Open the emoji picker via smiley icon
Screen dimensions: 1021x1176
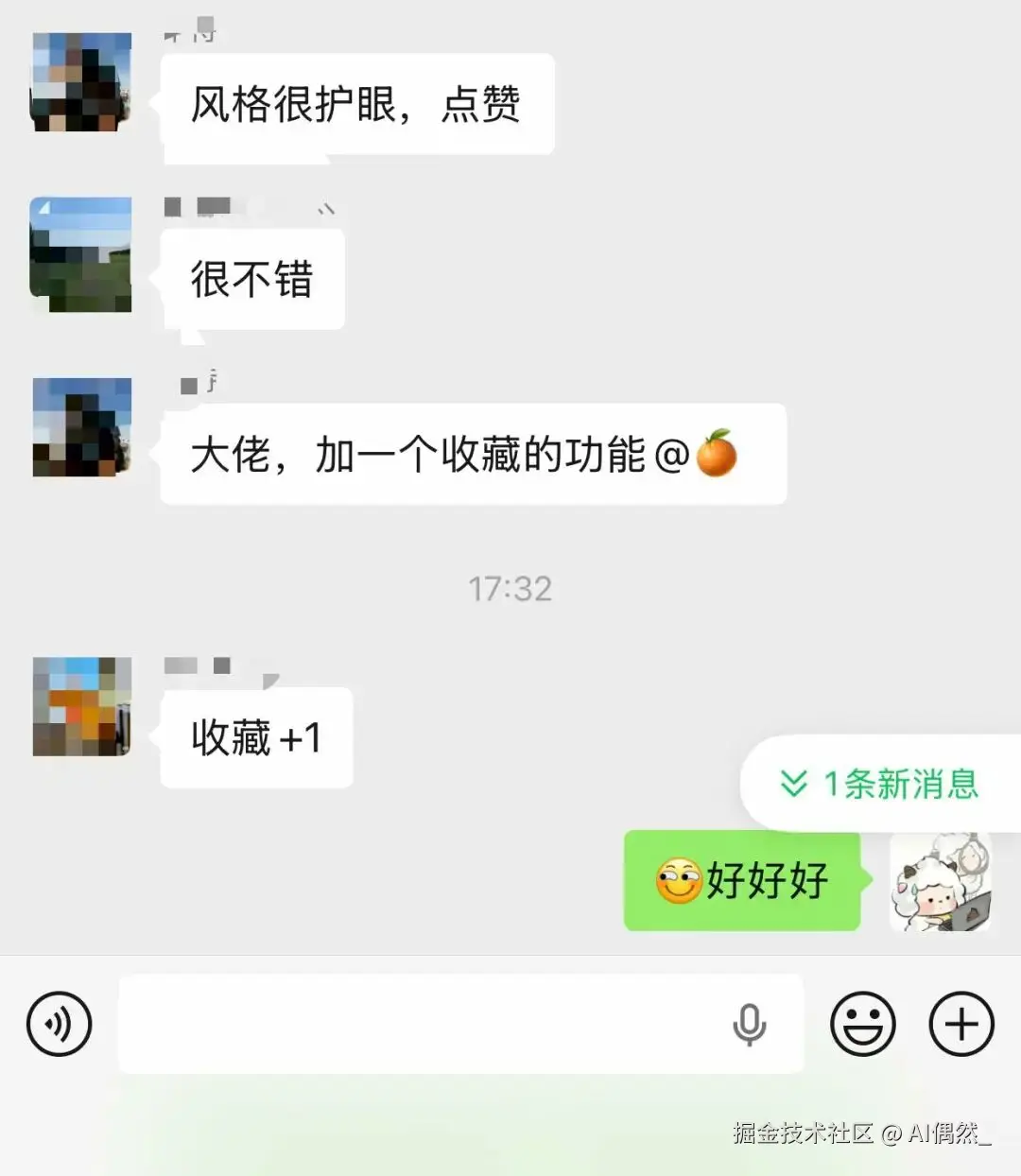coord(862,1024)
